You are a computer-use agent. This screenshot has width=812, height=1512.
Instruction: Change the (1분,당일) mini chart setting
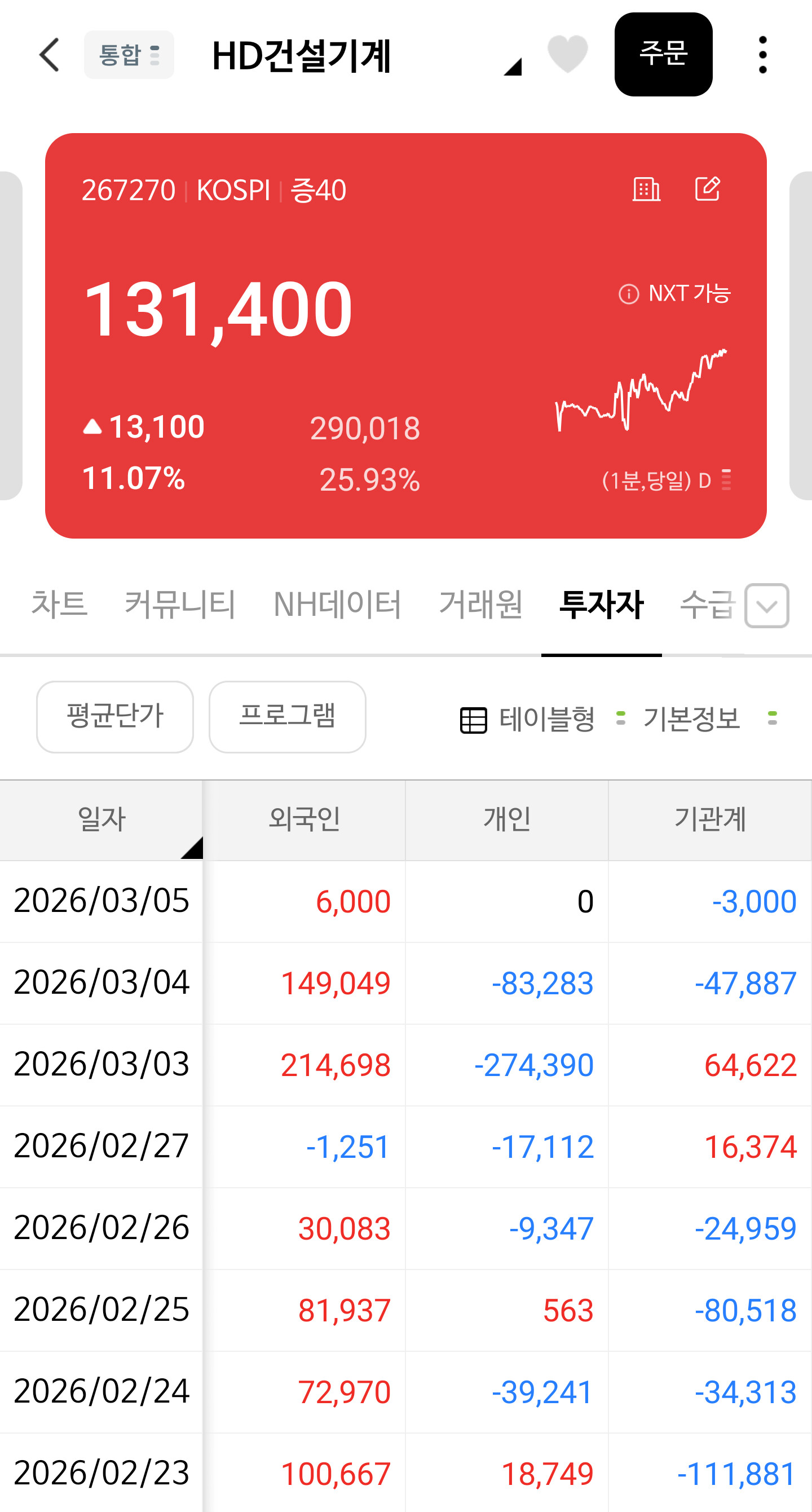pyautogui.click(x=666, y=481)
